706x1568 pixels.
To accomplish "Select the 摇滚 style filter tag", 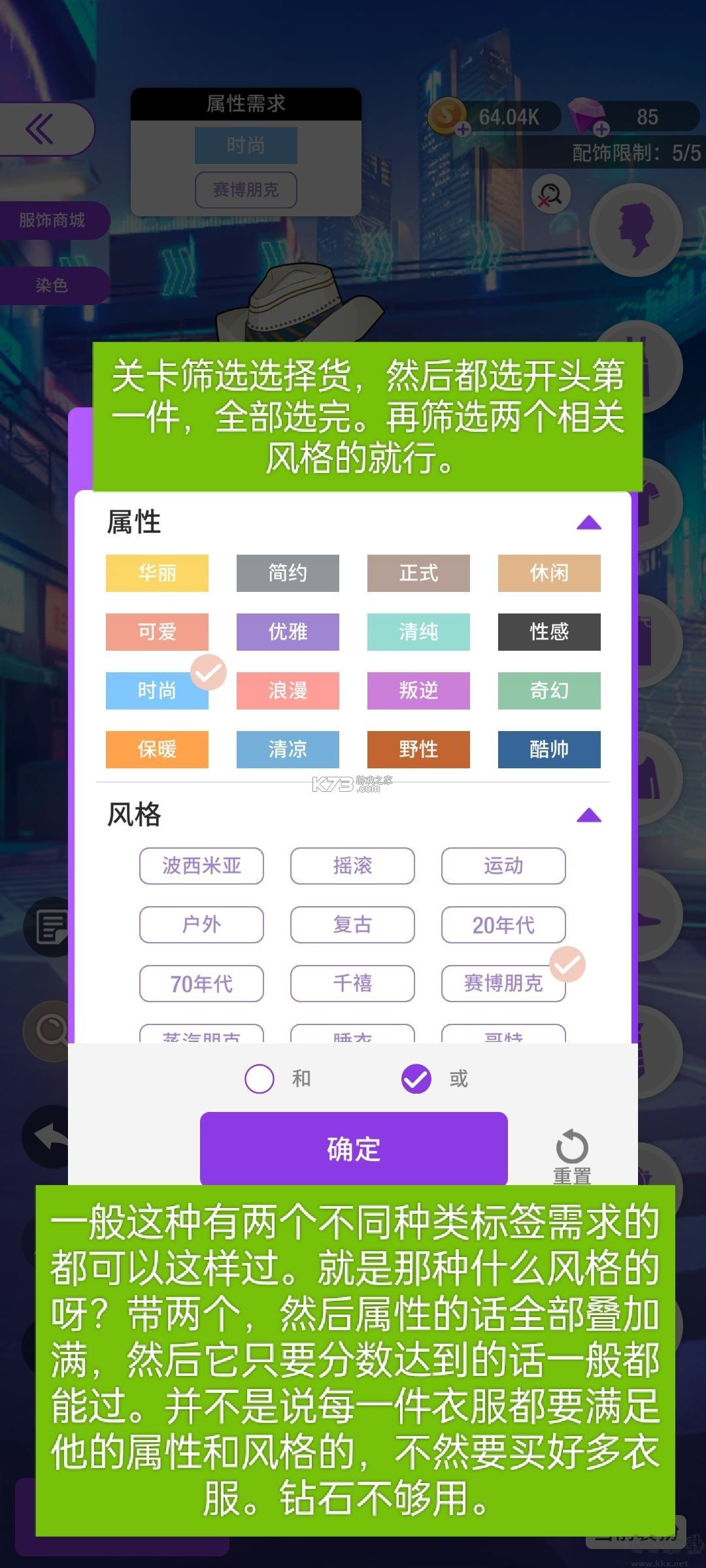I will pyautogui.click(x=351, y=866).
